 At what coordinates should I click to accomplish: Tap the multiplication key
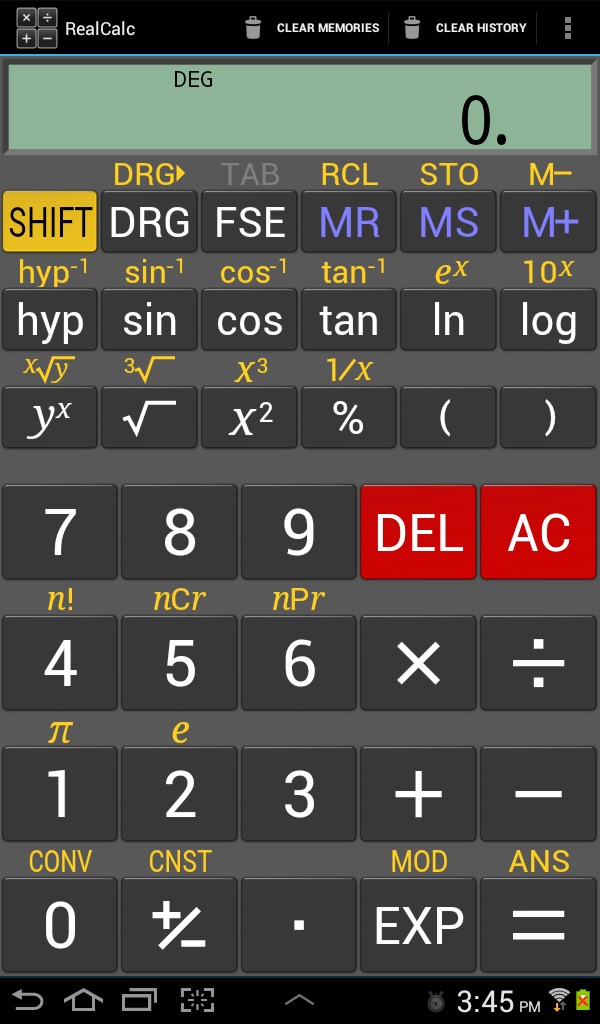pos(418,663)
